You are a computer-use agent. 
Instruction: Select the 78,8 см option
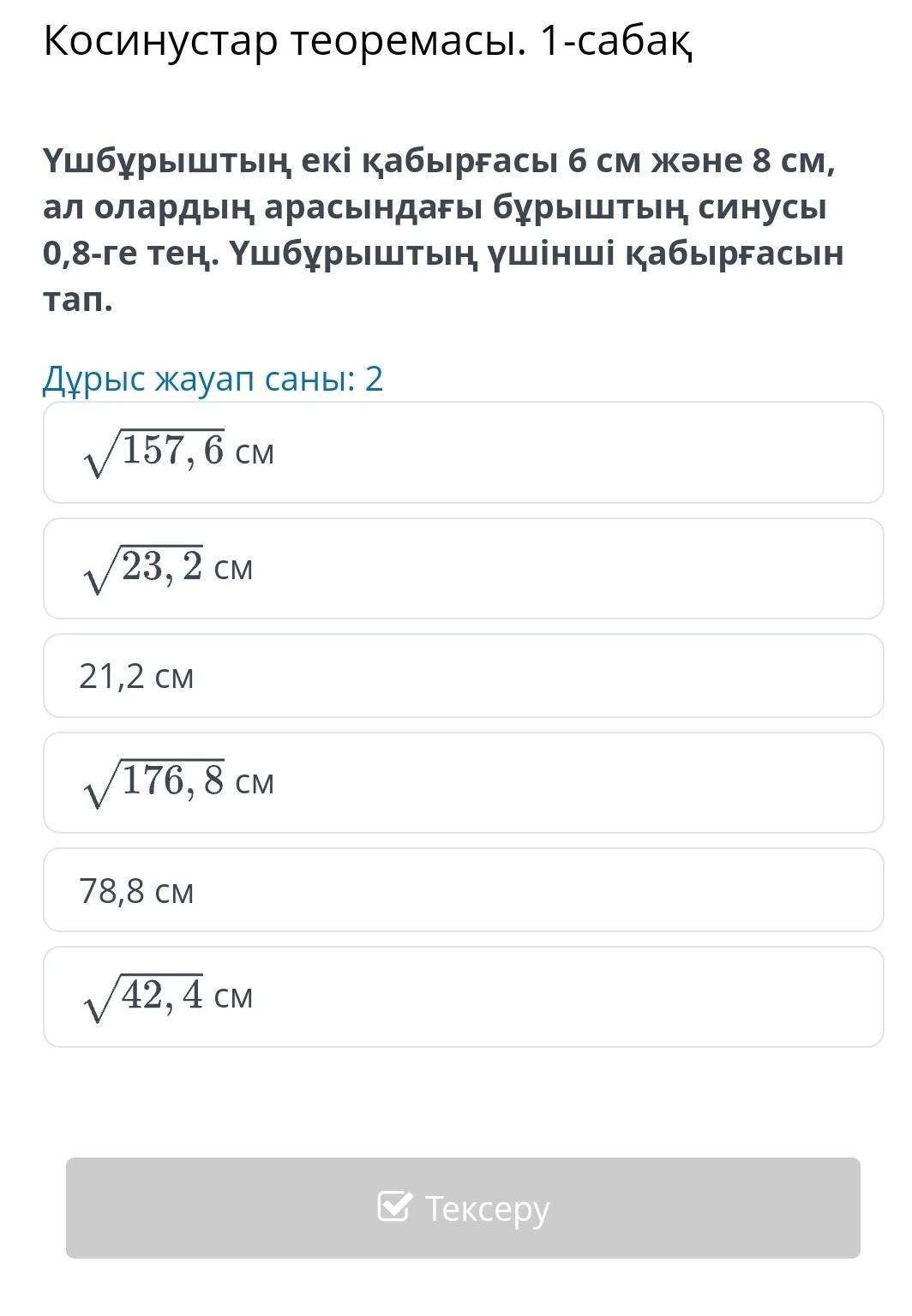click(x=463, y=890)
